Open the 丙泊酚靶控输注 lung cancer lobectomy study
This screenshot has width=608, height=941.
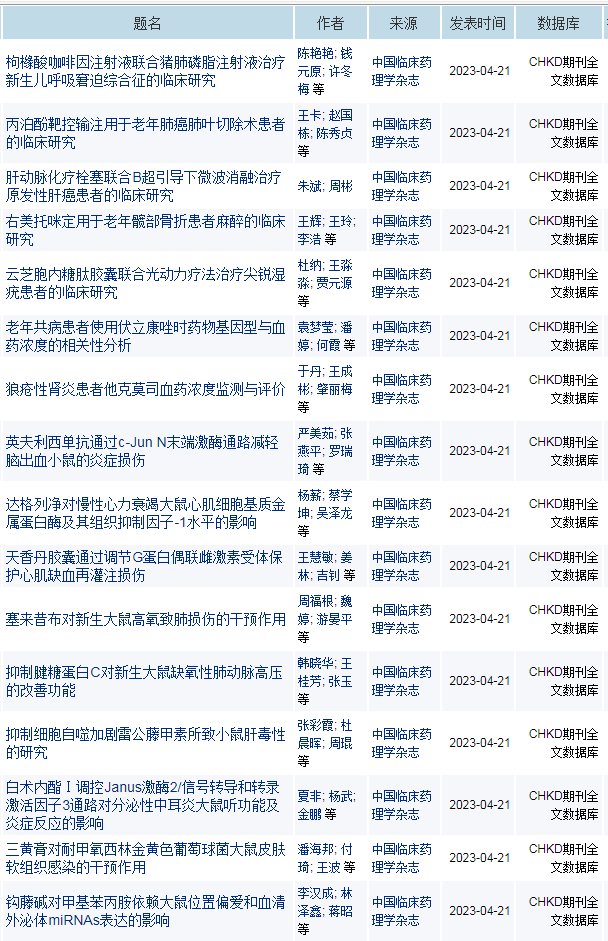pyautogui.click(x=144, y=133)
